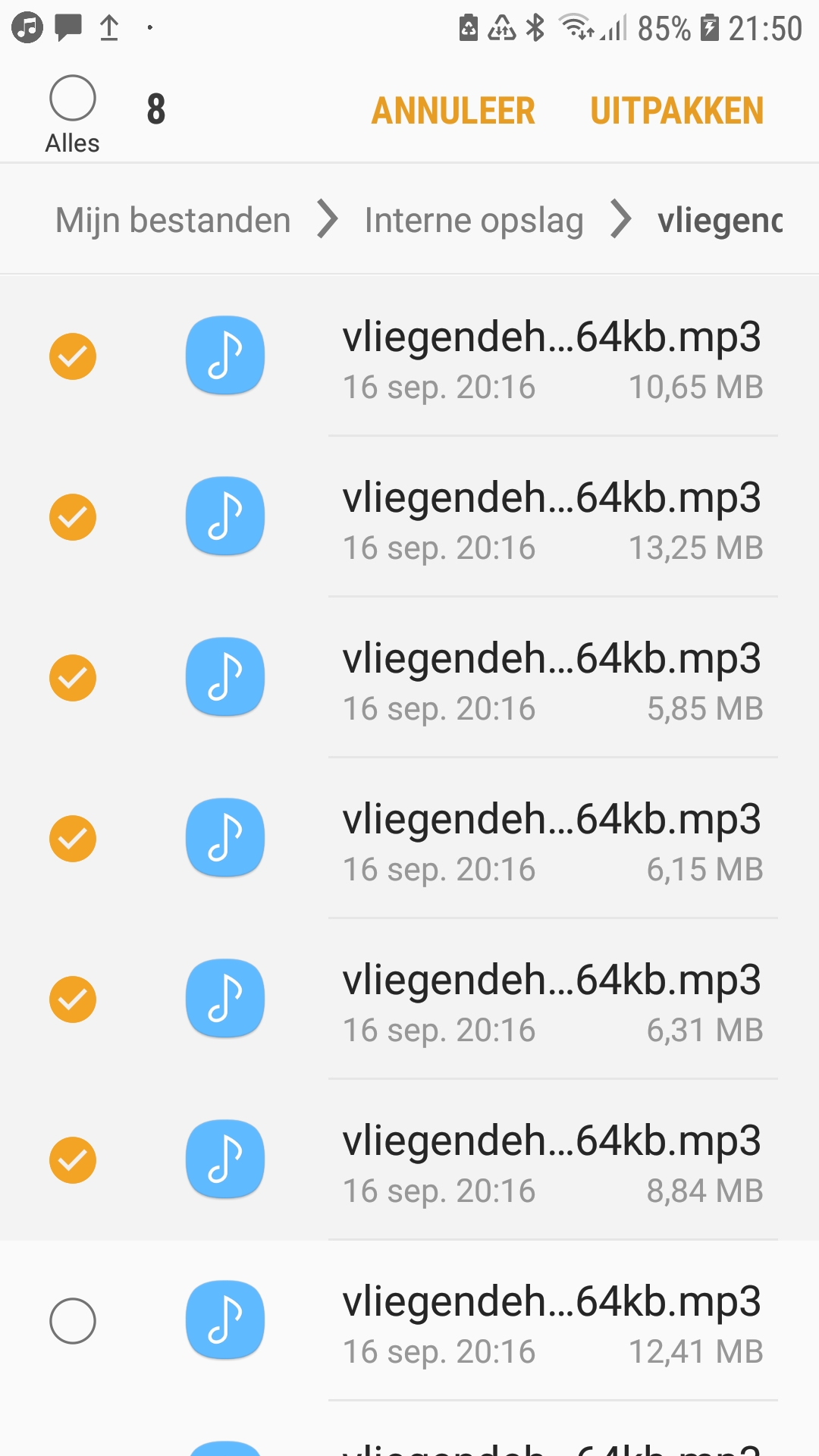Navigate to Mijn bestanden via breadcrumb

[173, 219]
